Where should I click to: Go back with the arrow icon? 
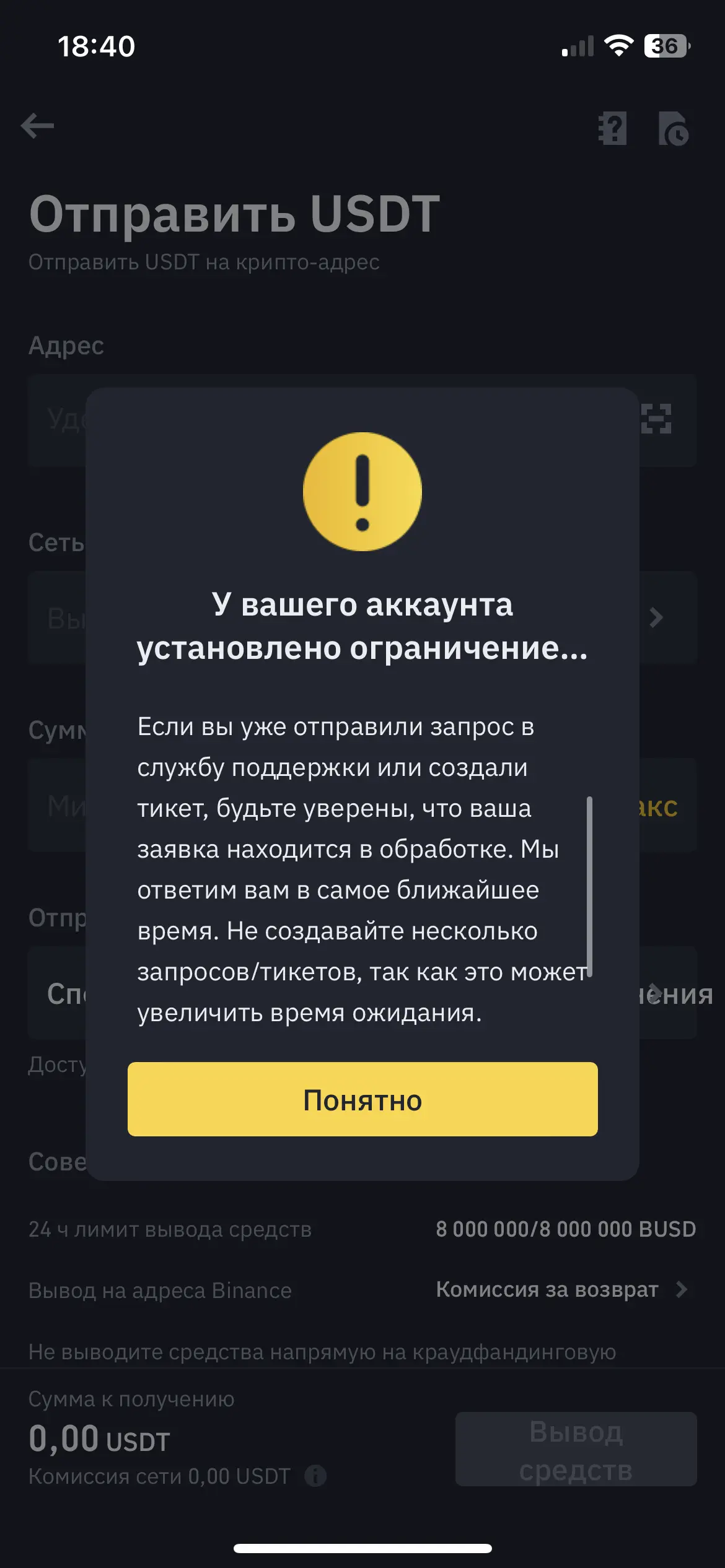(x=38, y=126)
